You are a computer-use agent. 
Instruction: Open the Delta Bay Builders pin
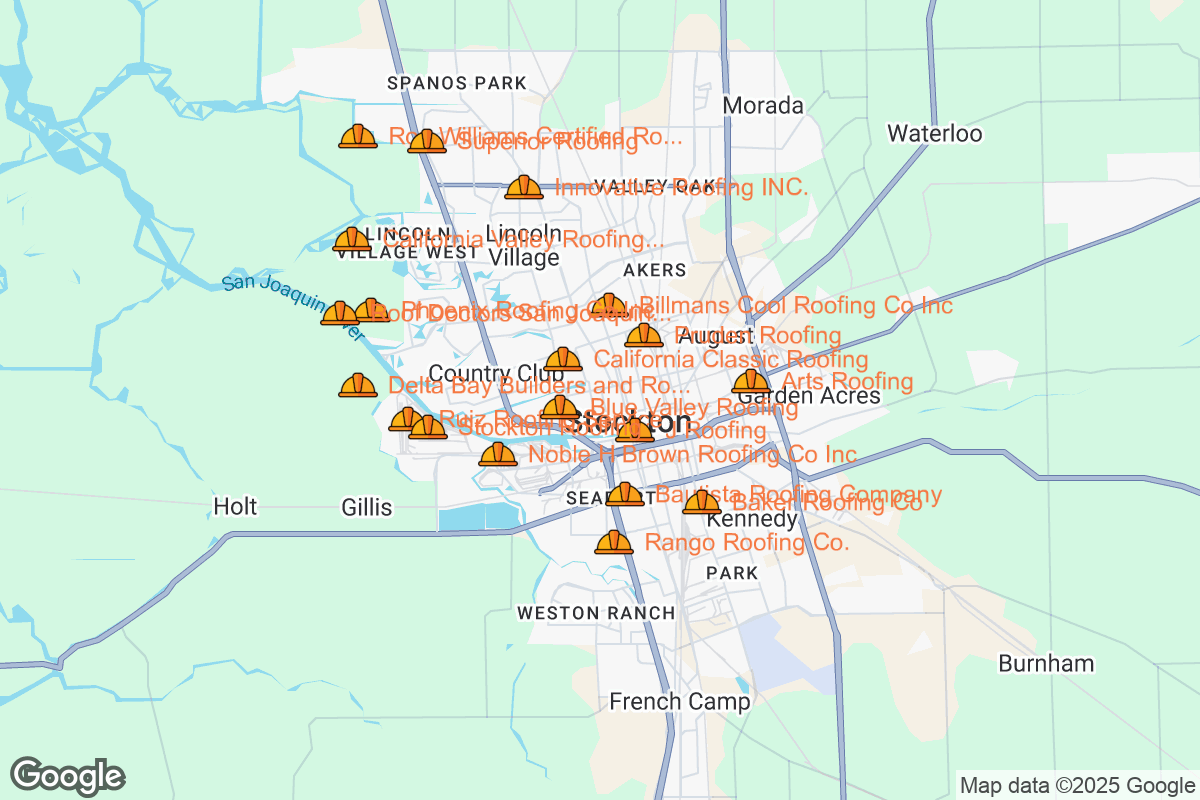click(357, 385)
